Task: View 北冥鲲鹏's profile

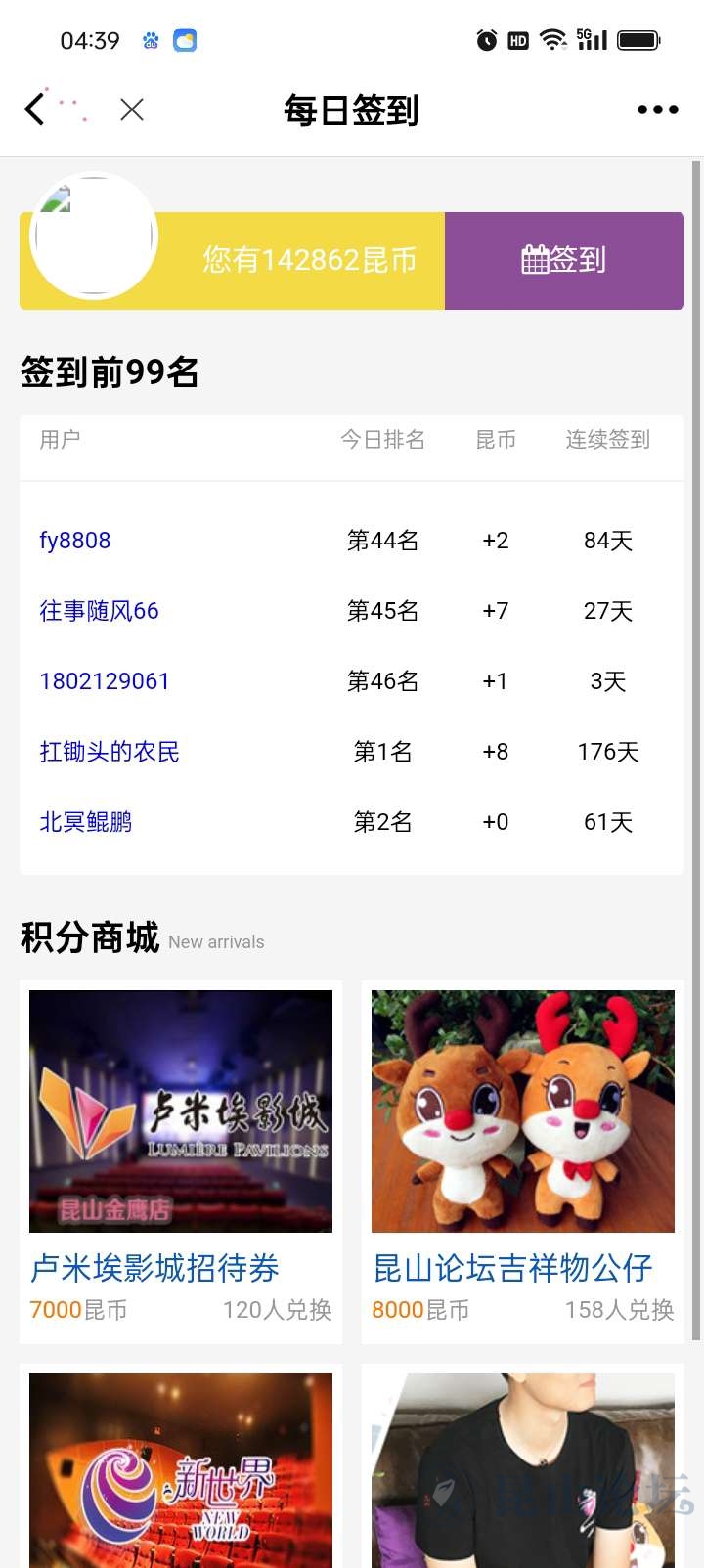Action: (x=86, y=822)
